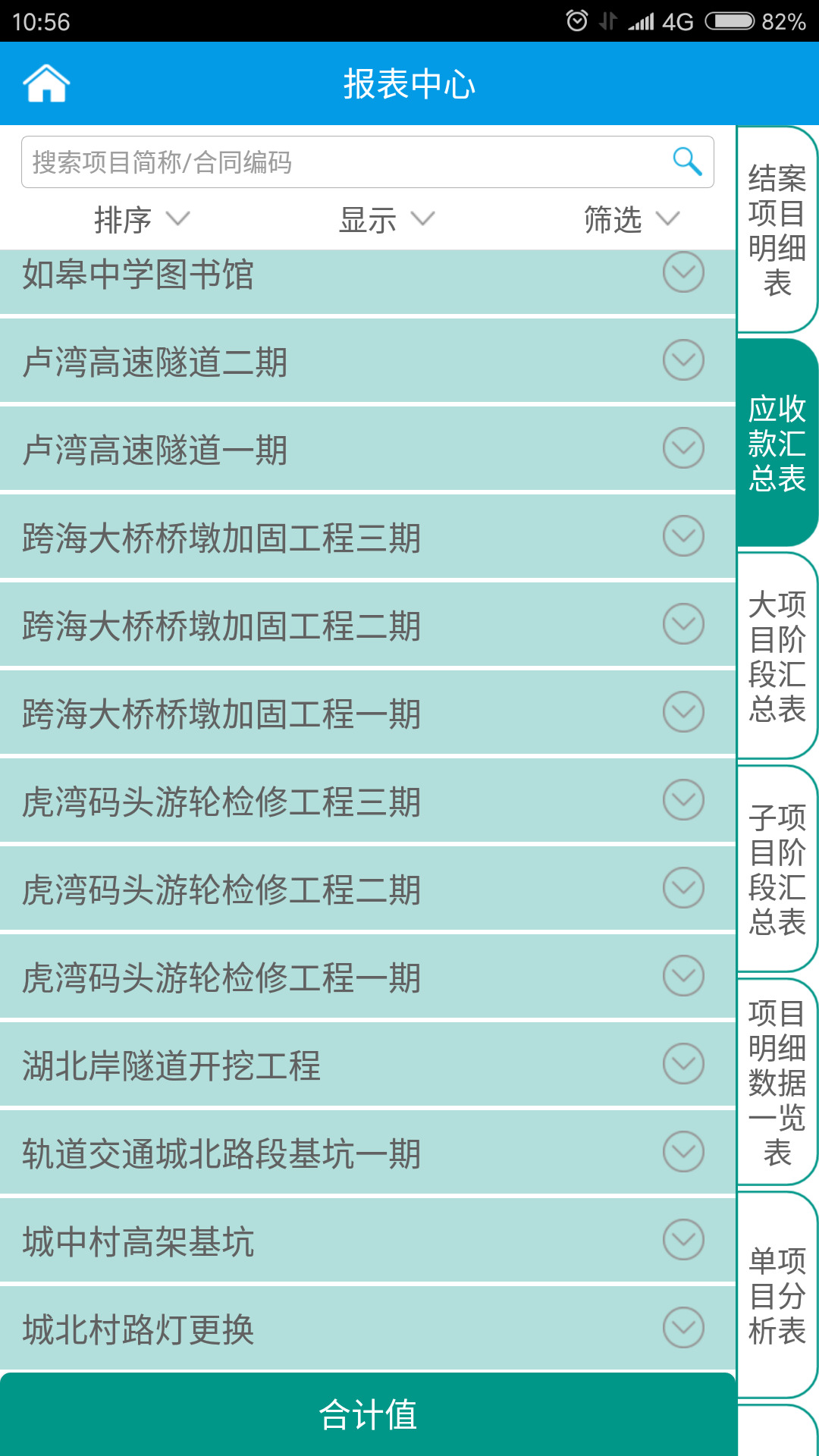
Task: Open the 显示 dropdown
Action: [386, 220]
